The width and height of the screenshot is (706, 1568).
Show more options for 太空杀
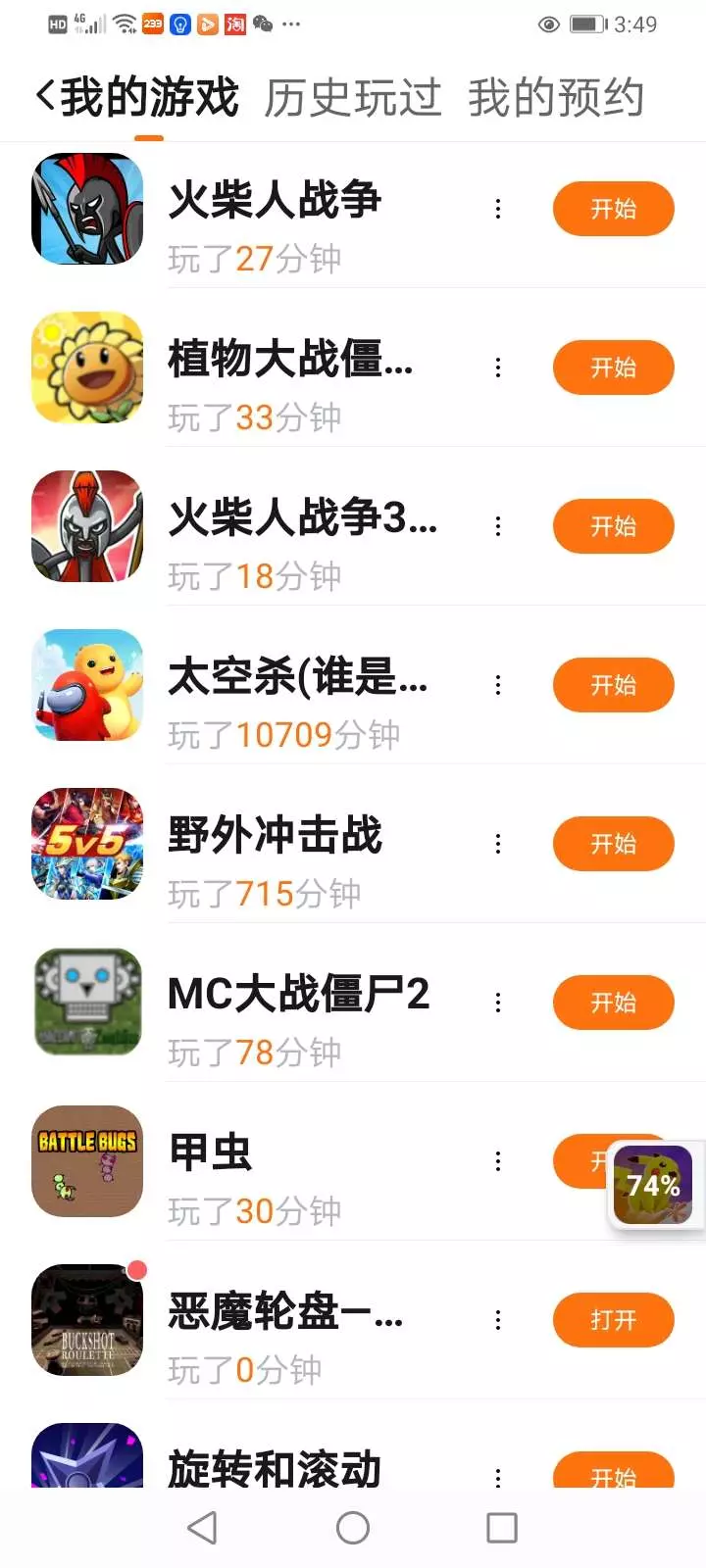[x=498, y=685]
